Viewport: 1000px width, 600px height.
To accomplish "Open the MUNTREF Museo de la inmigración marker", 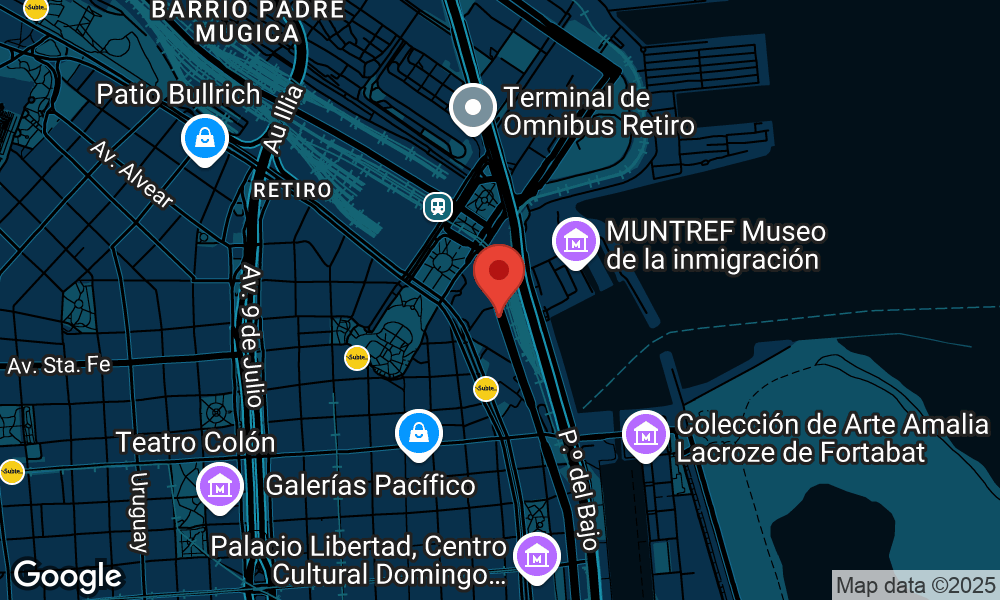I will coord(576,242).
